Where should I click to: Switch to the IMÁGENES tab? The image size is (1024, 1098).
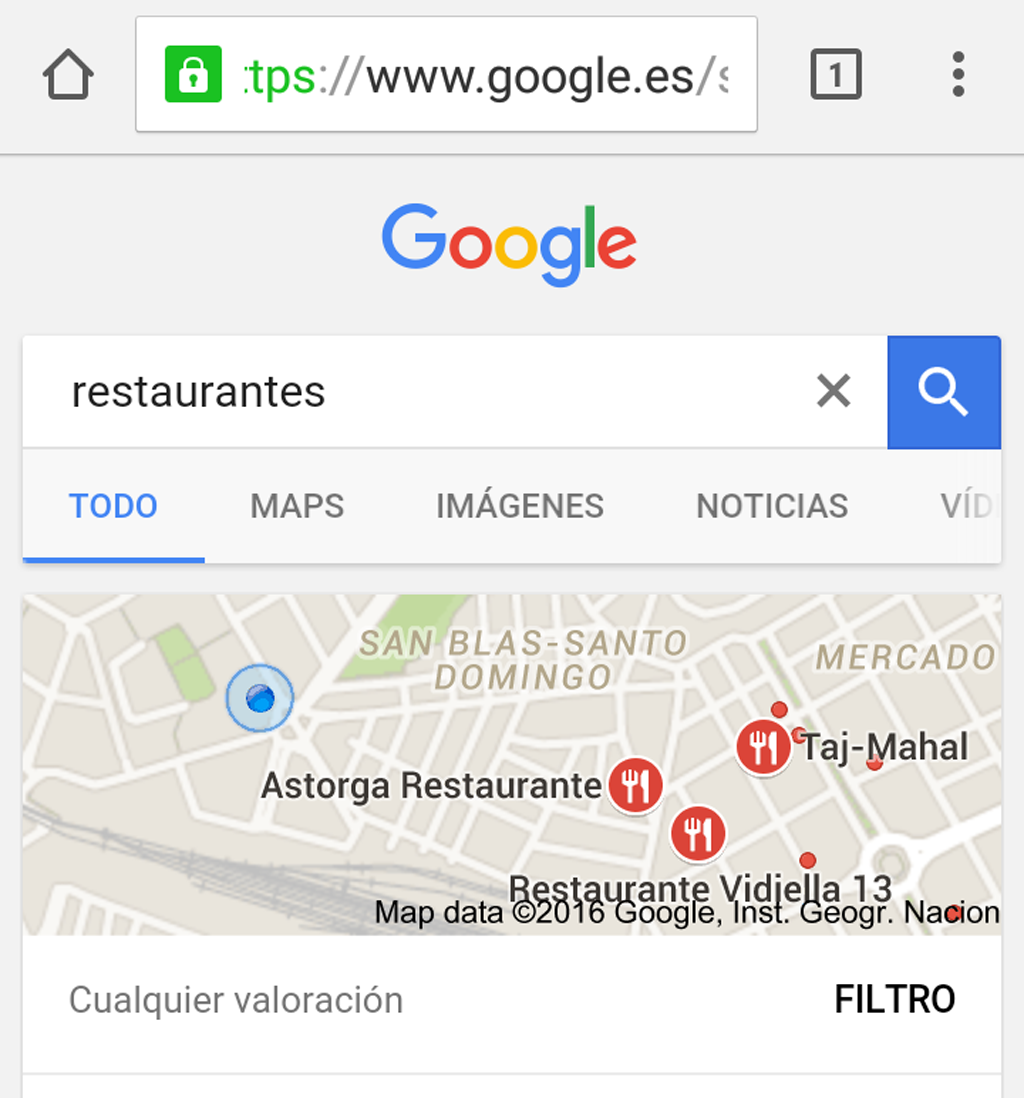tap(520, 506)
